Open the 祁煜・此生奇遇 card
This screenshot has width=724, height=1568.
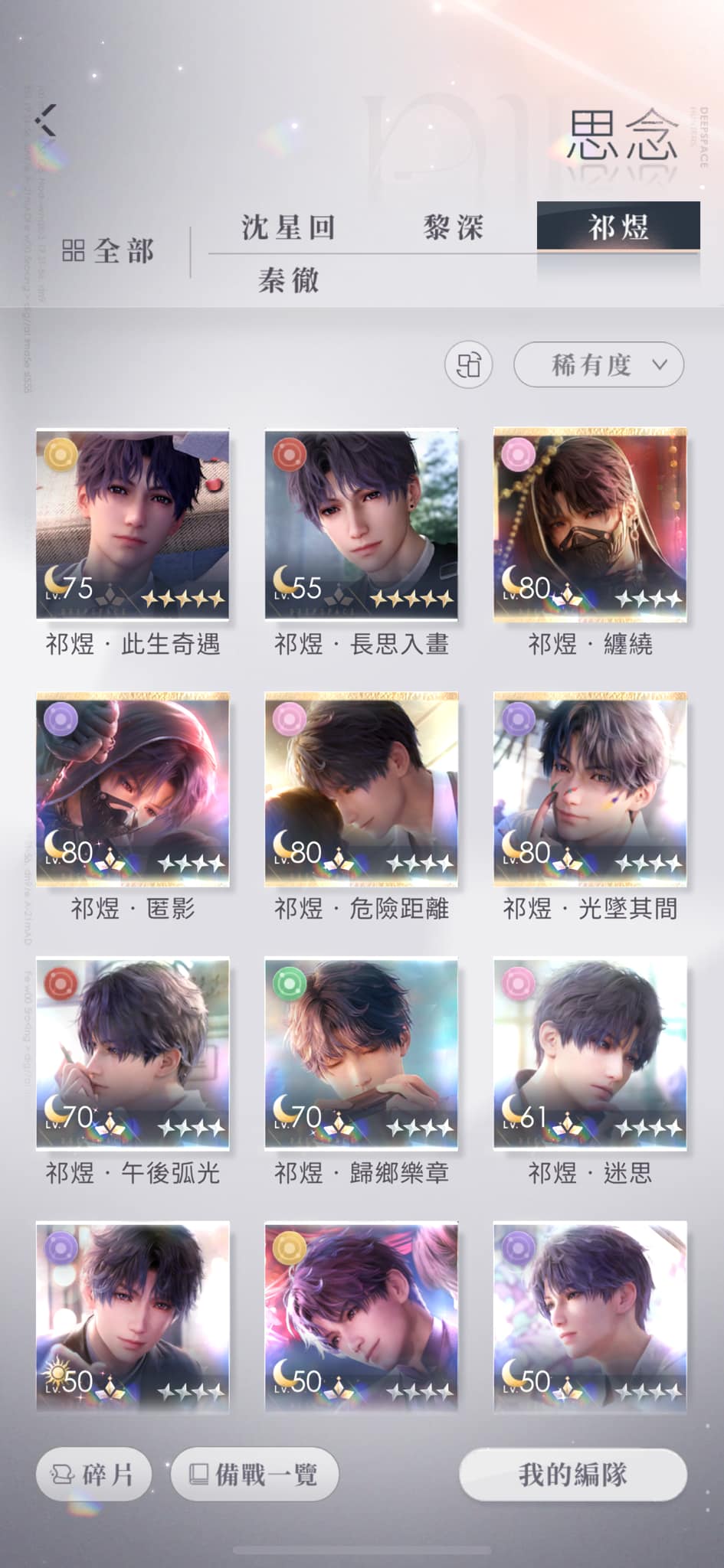[x=133, y=524]
